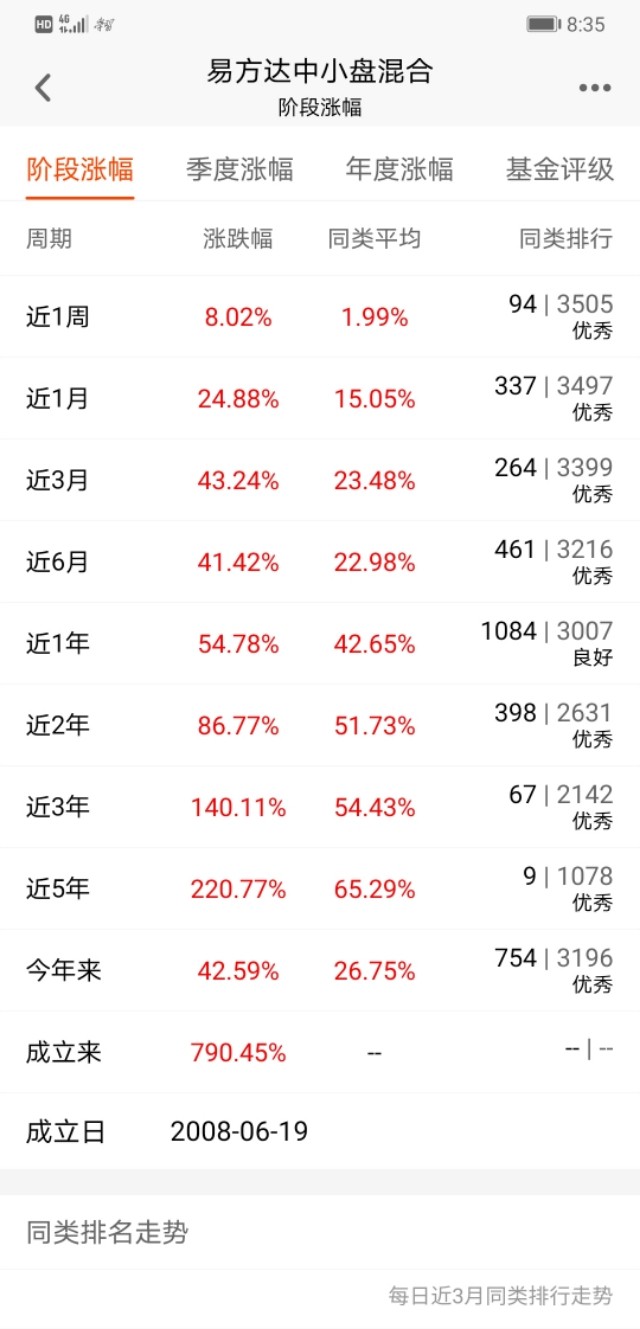Go back using the arrow icon

tap(43, 88)
